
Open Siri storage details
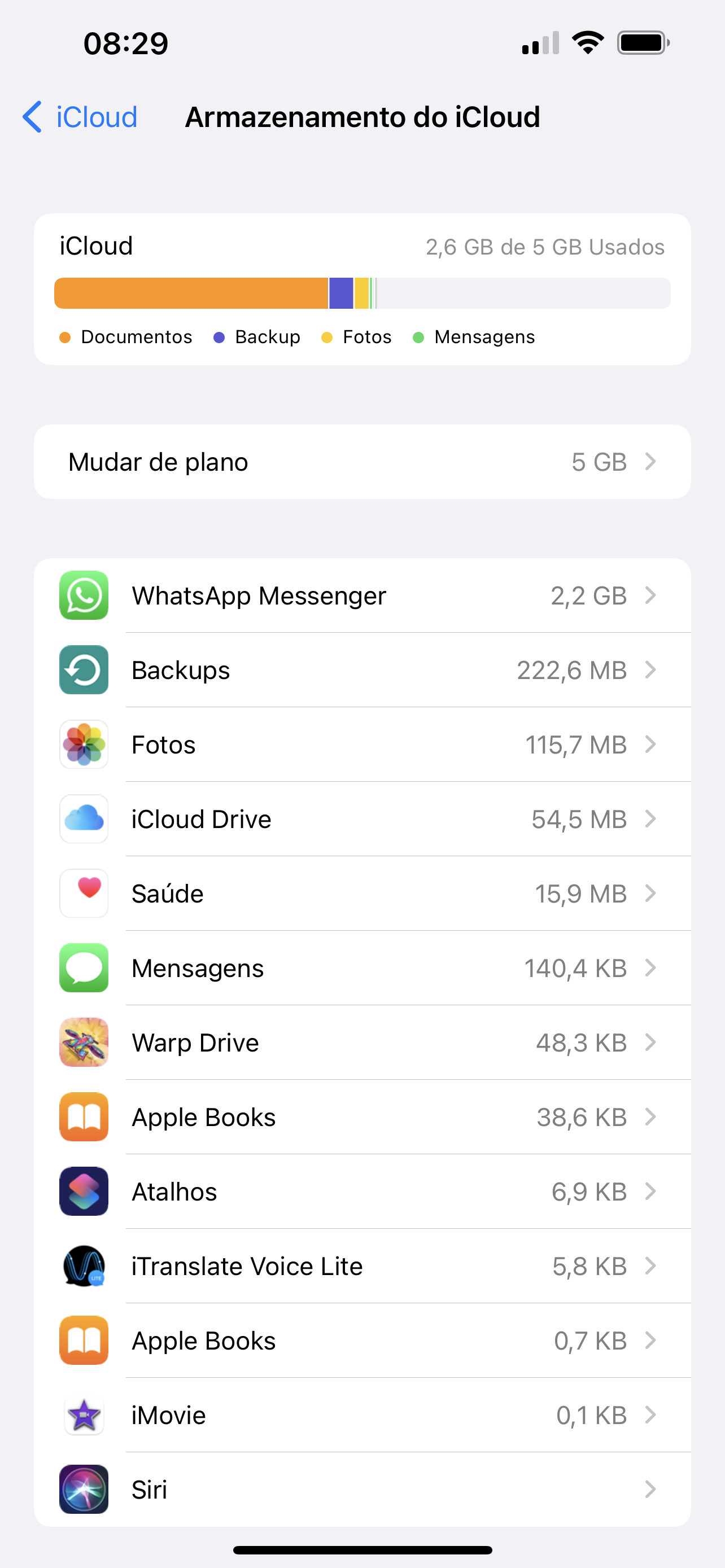click(x=362, y=1489)
